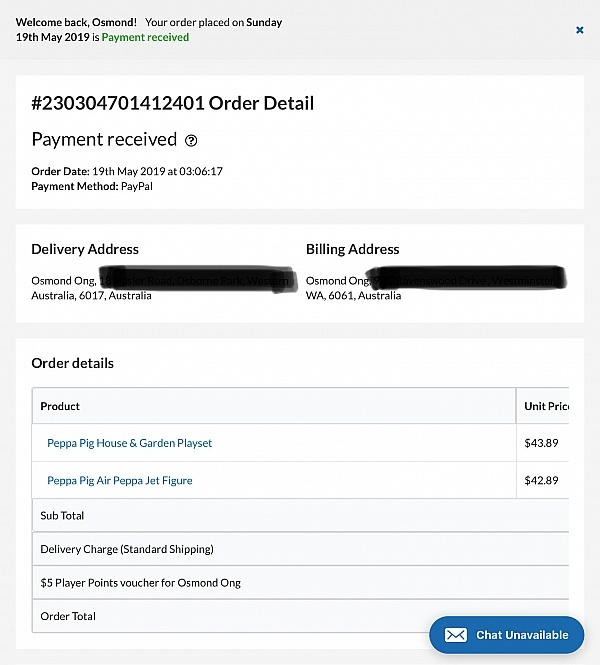Image resolution: width=600 pixels, height=665 pixels.
Task: Tap the Chat Unavailable button
Action: pos(507,635)
